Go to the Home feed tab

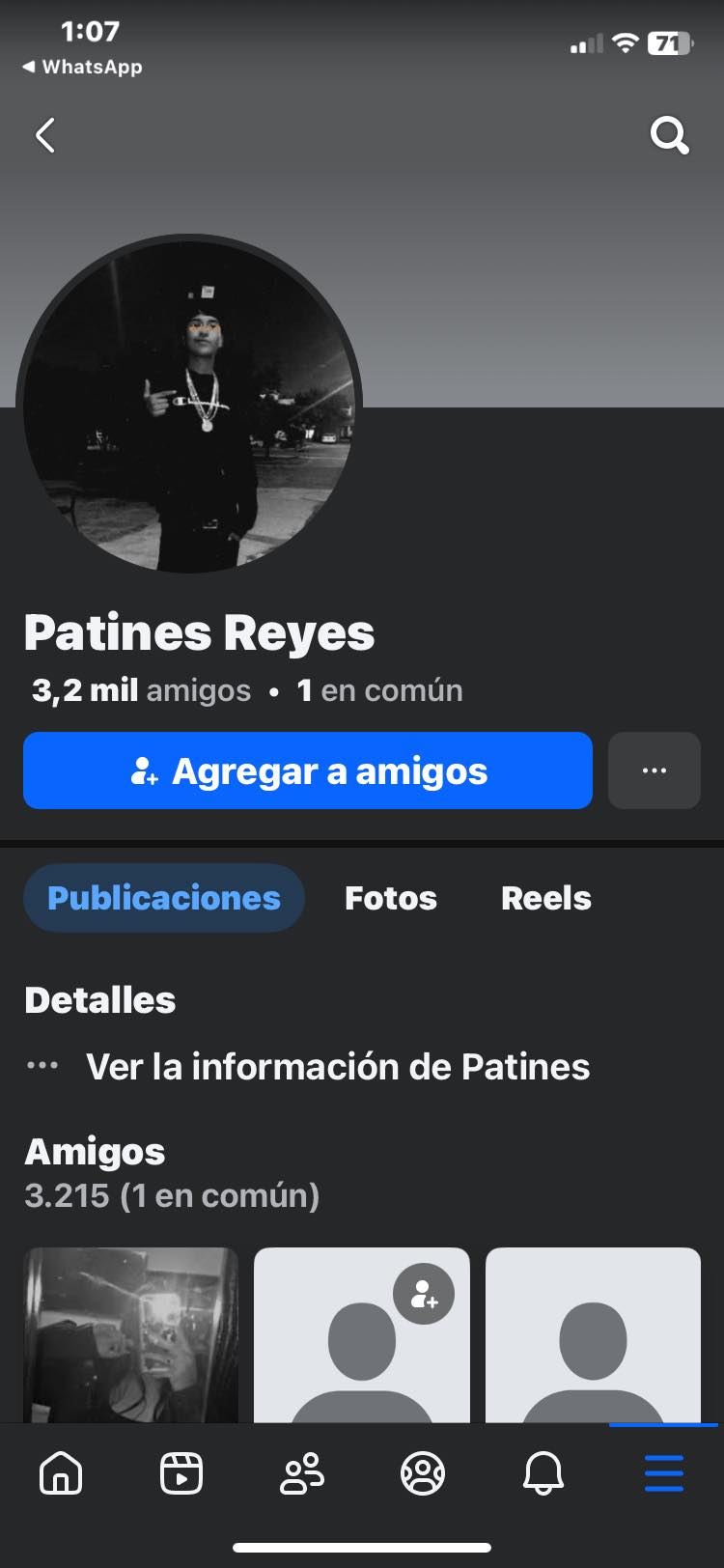(61, 1473)
